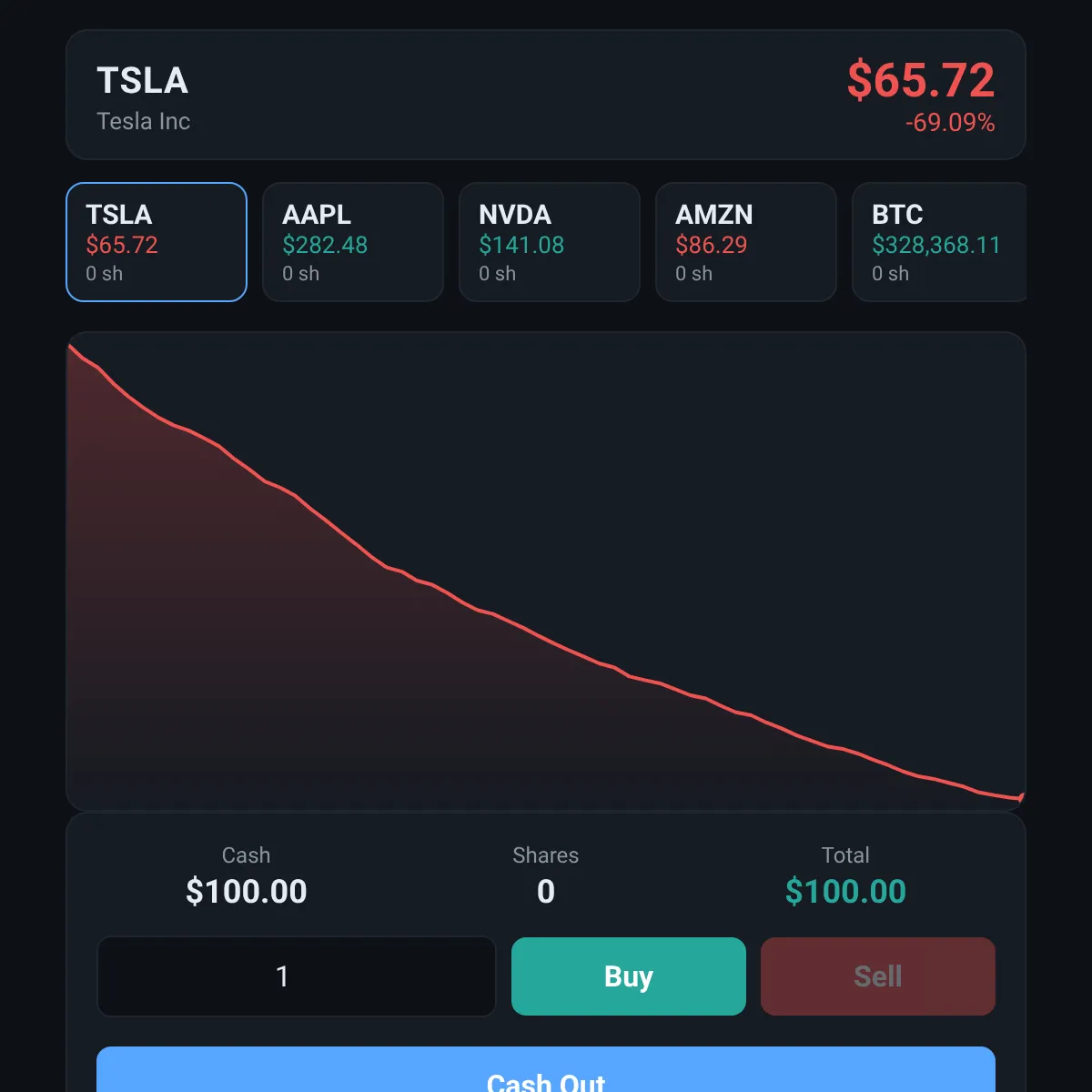
Task: Cash out your portfolio
Action: tap(546, 1070)
